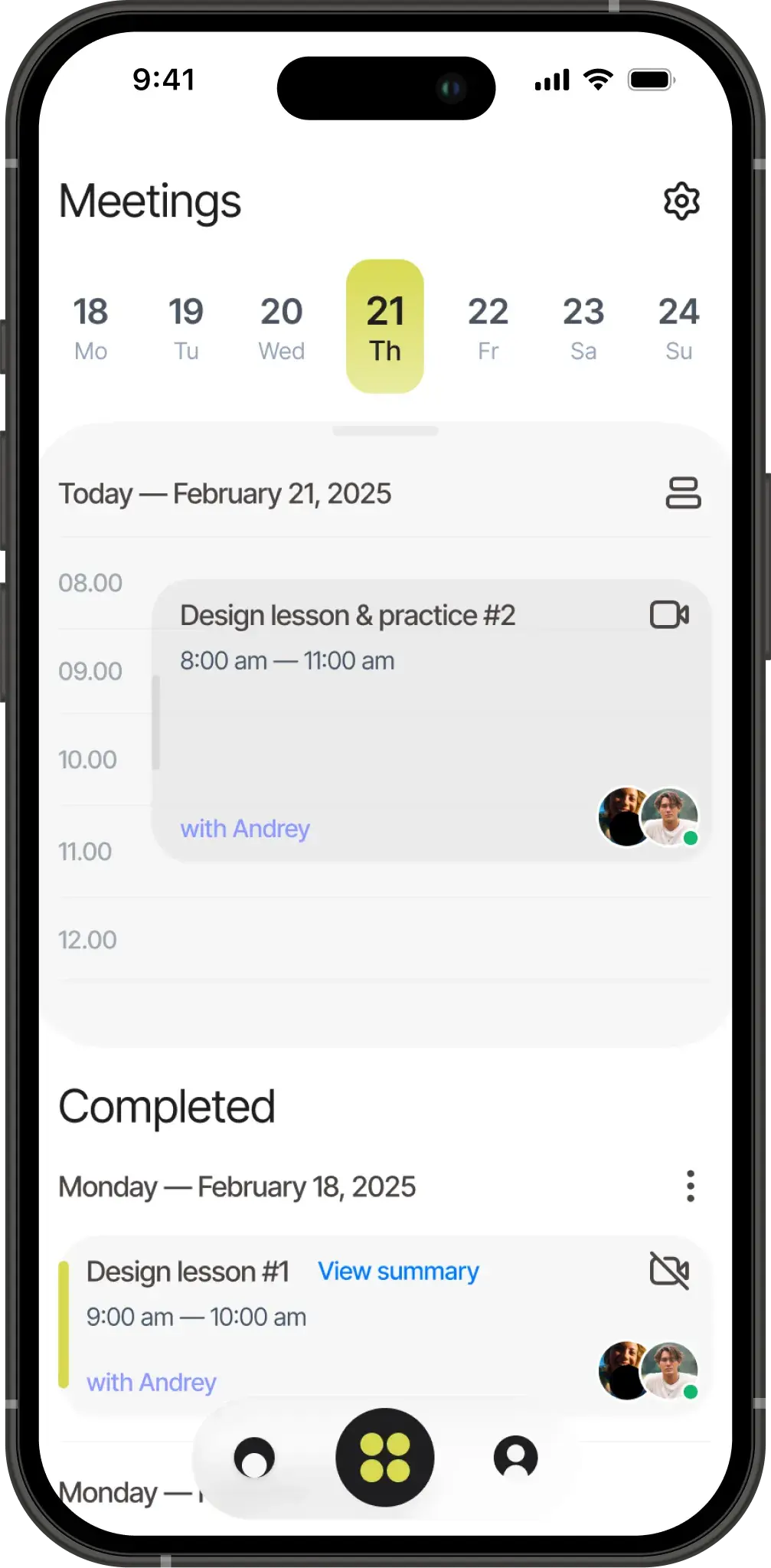
Task: Open the left circle tab in bottom bar
Action: 254,1458
